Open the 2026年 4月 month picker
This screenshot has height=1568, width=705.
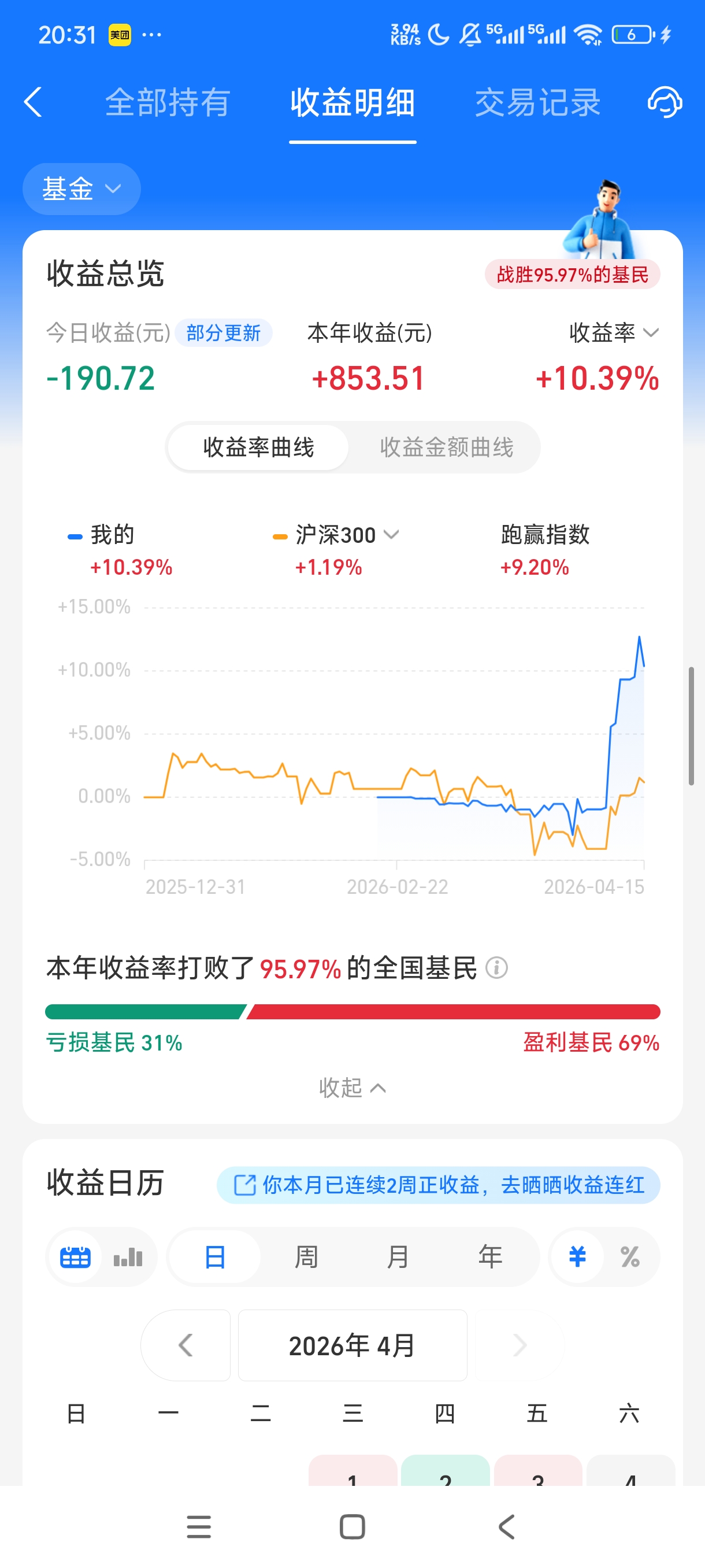coord(352,1345)
